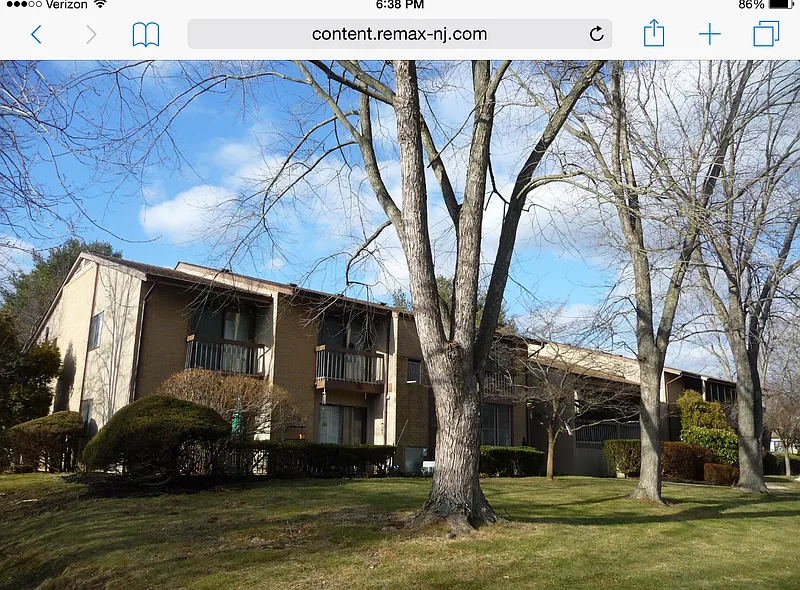Tap the content.remax-nj.com address bar
This screenshot has width=800, height=590.
399,34
